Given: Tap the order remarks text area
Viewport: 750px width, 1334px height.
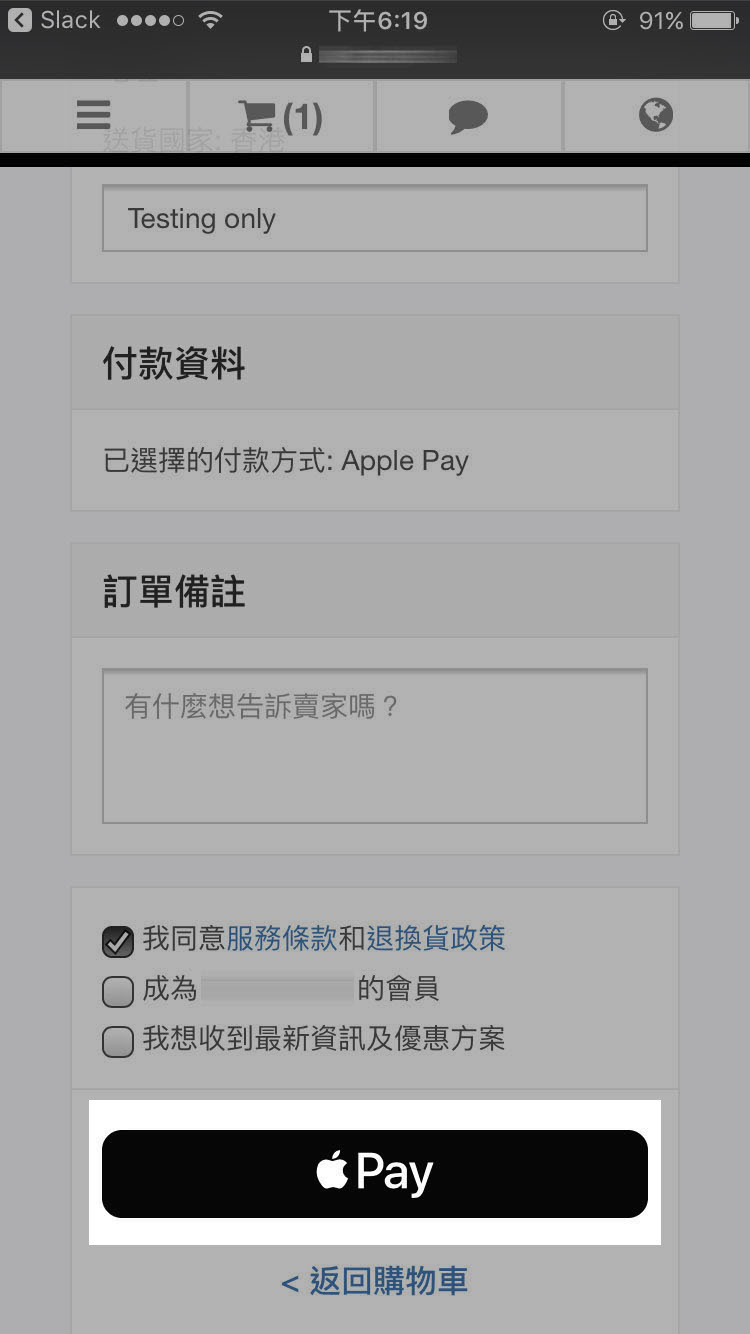Looking at the screenshot, I should [x=375, y=746].
